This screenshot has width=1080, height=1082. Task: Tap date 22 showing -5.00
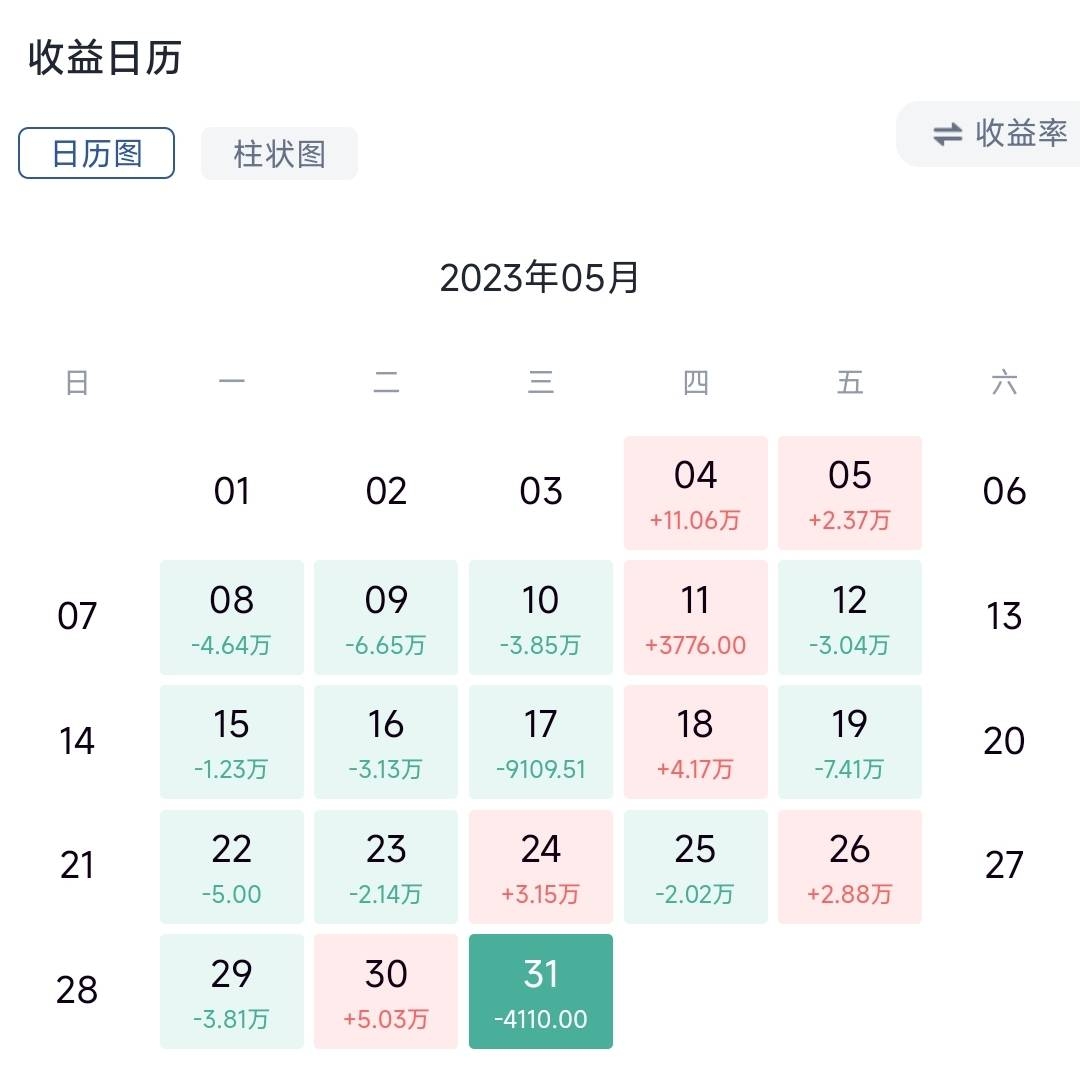(232, 867)
